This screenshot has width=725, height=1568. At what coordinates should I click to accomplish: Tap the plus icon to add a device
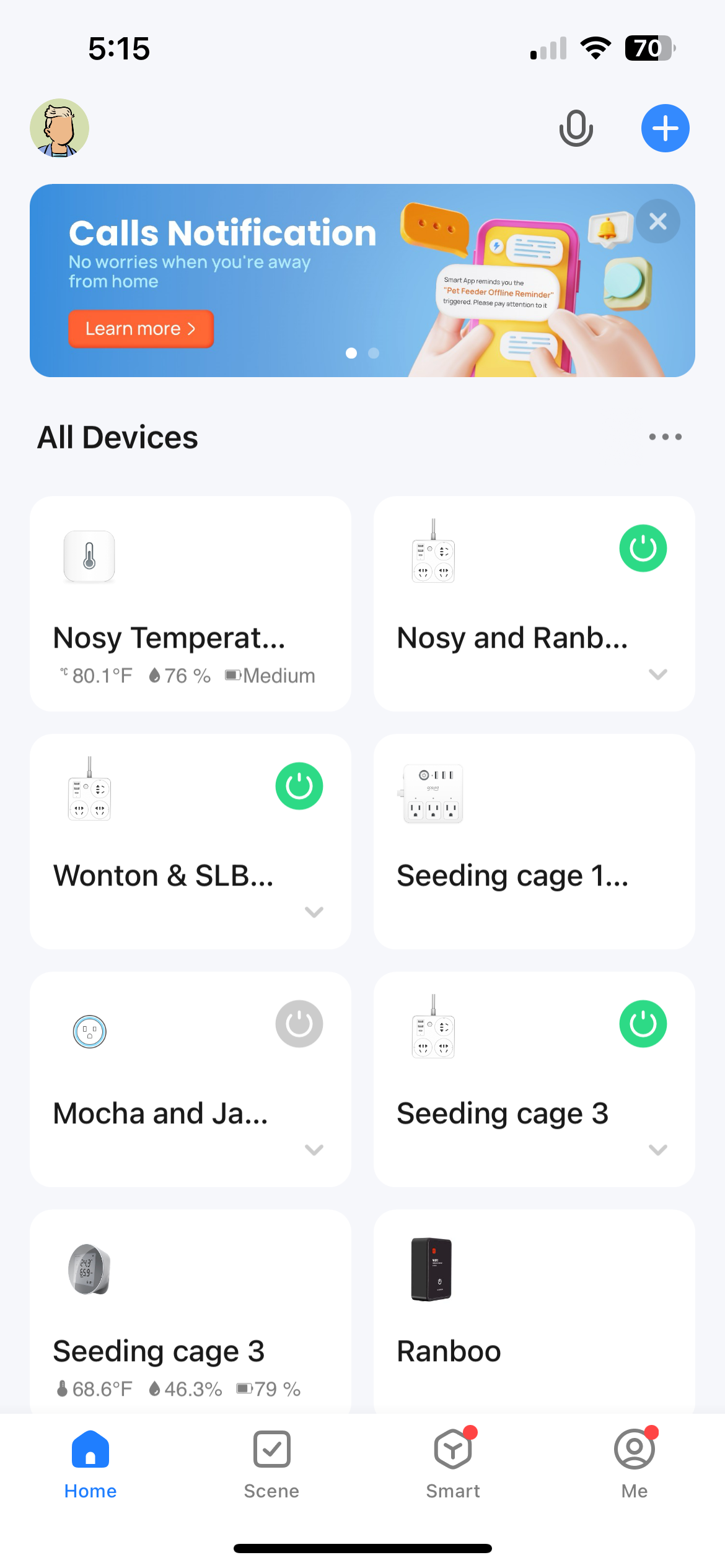tap(665, 128)
